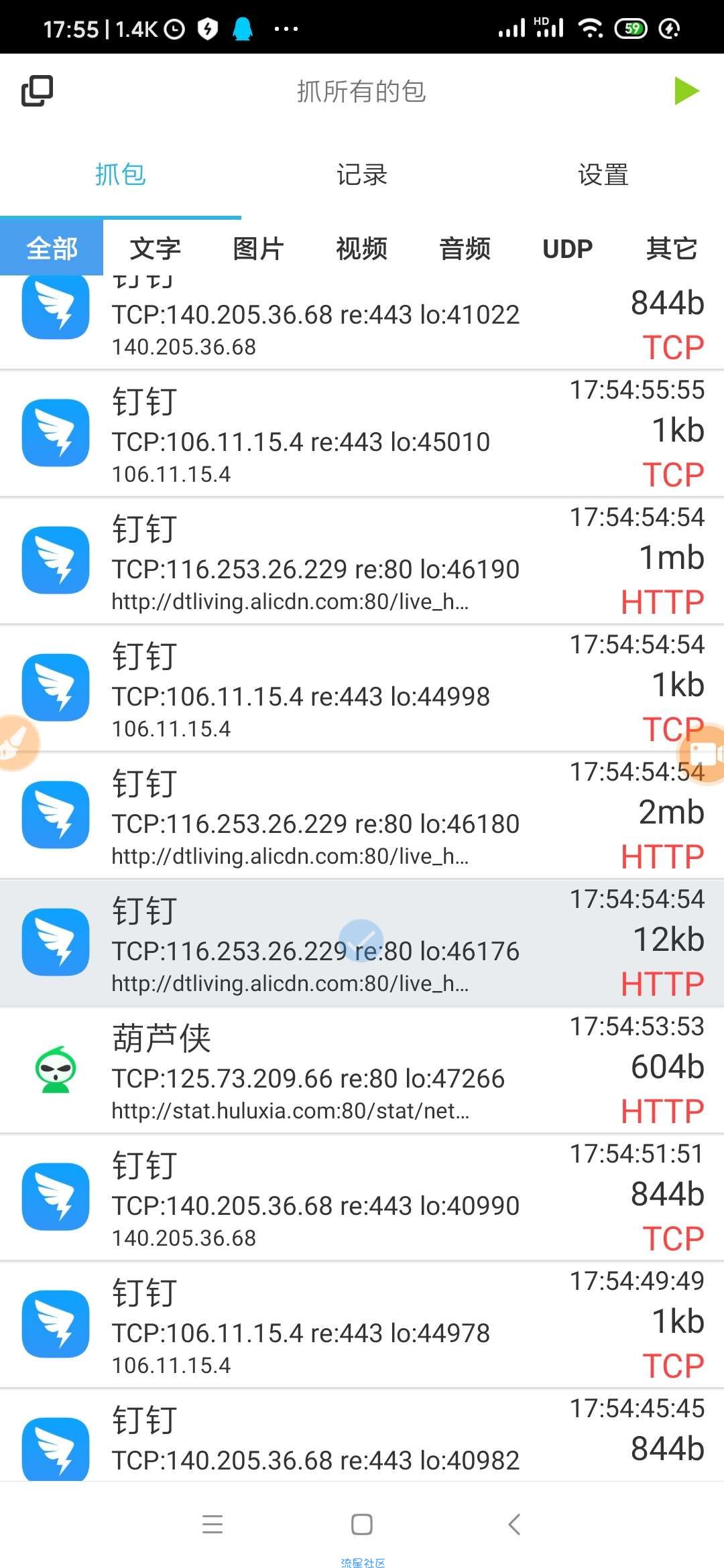Image resolution: width=724 pixels, height=1568 pixels.
Task: Open the 2mb 钉钉 HTTP packet lo:46180
Action: pos(362,815)
